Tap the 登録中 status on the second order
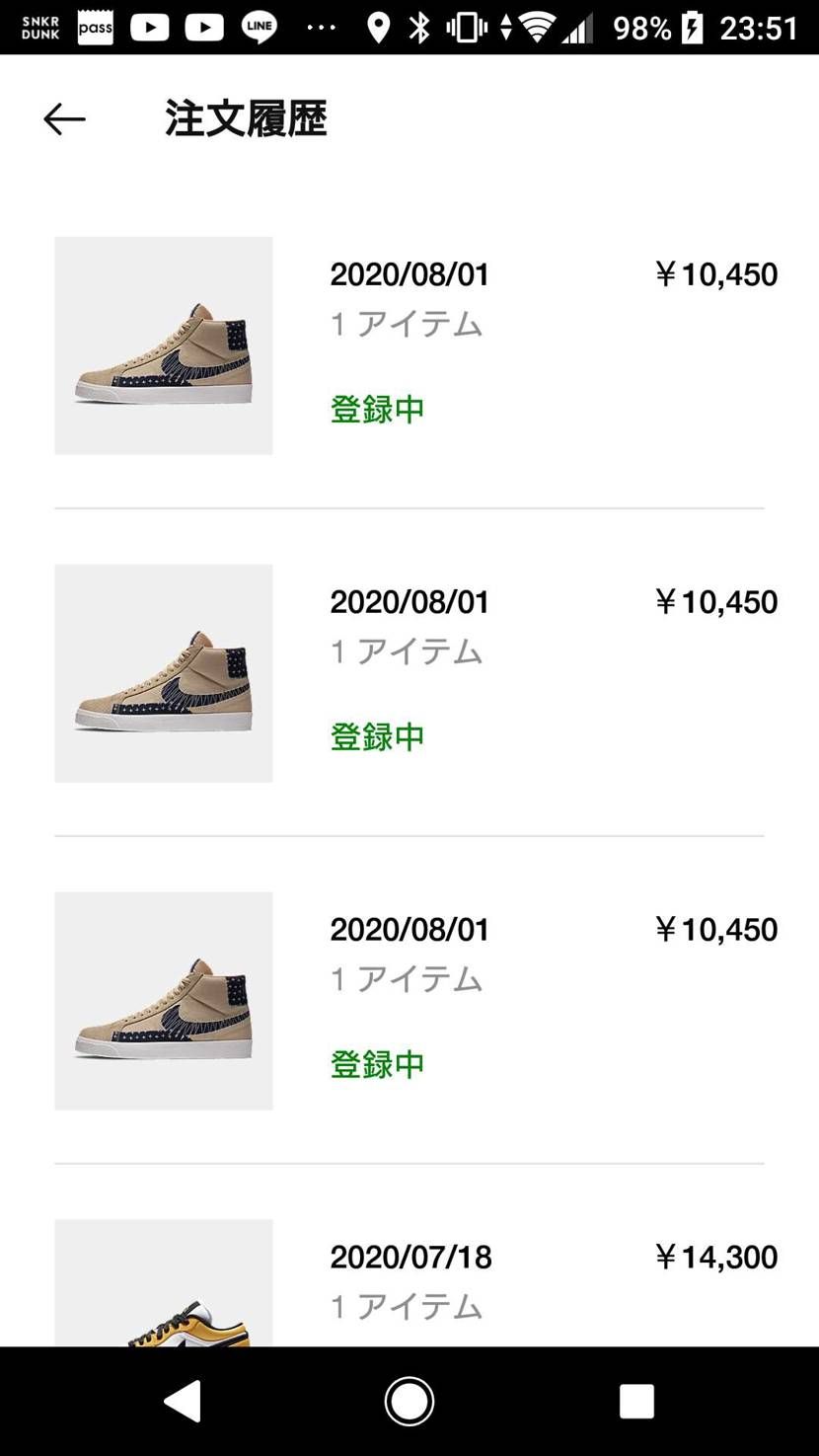 [376, 736]
